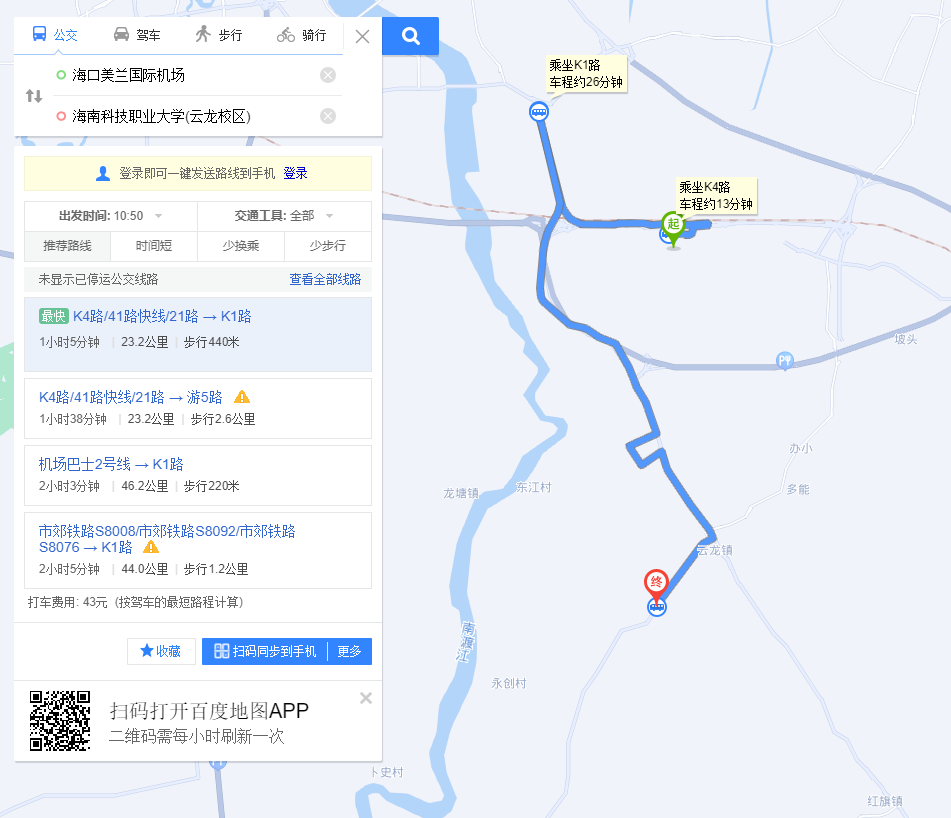Screen dimensions: 951x818
Task: Clear the 海口美兰国际机场 start field
Action: (328, 75)
